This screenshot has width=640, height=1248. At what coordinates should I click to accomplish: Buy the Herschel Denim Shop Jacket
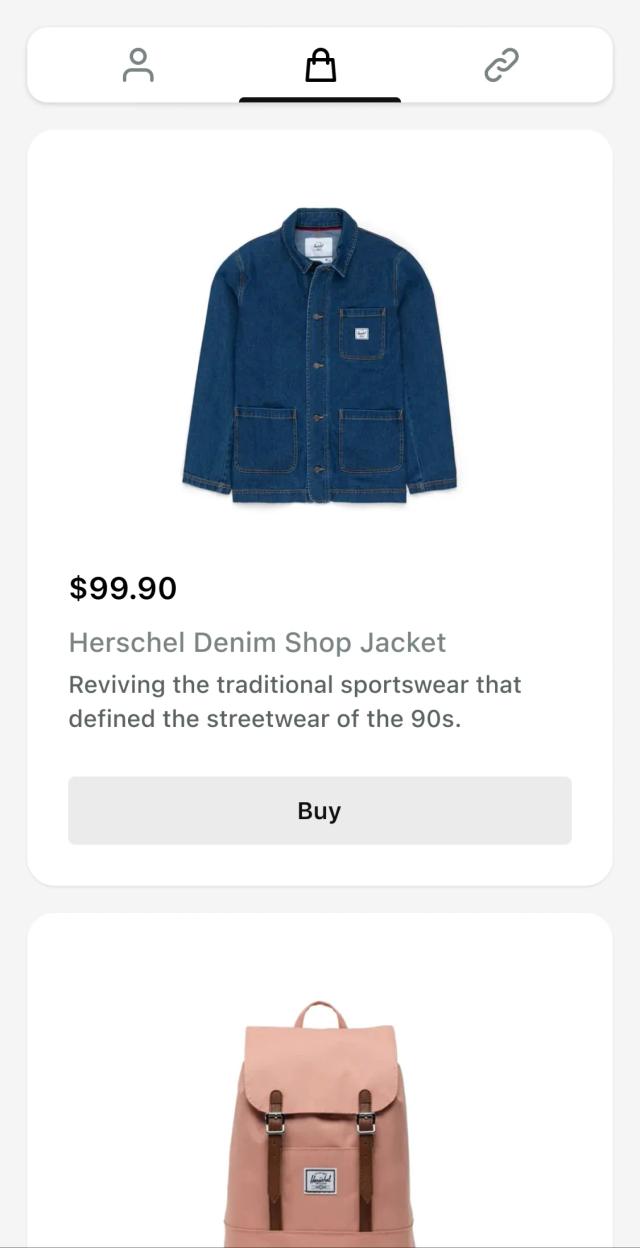(319, 810)
